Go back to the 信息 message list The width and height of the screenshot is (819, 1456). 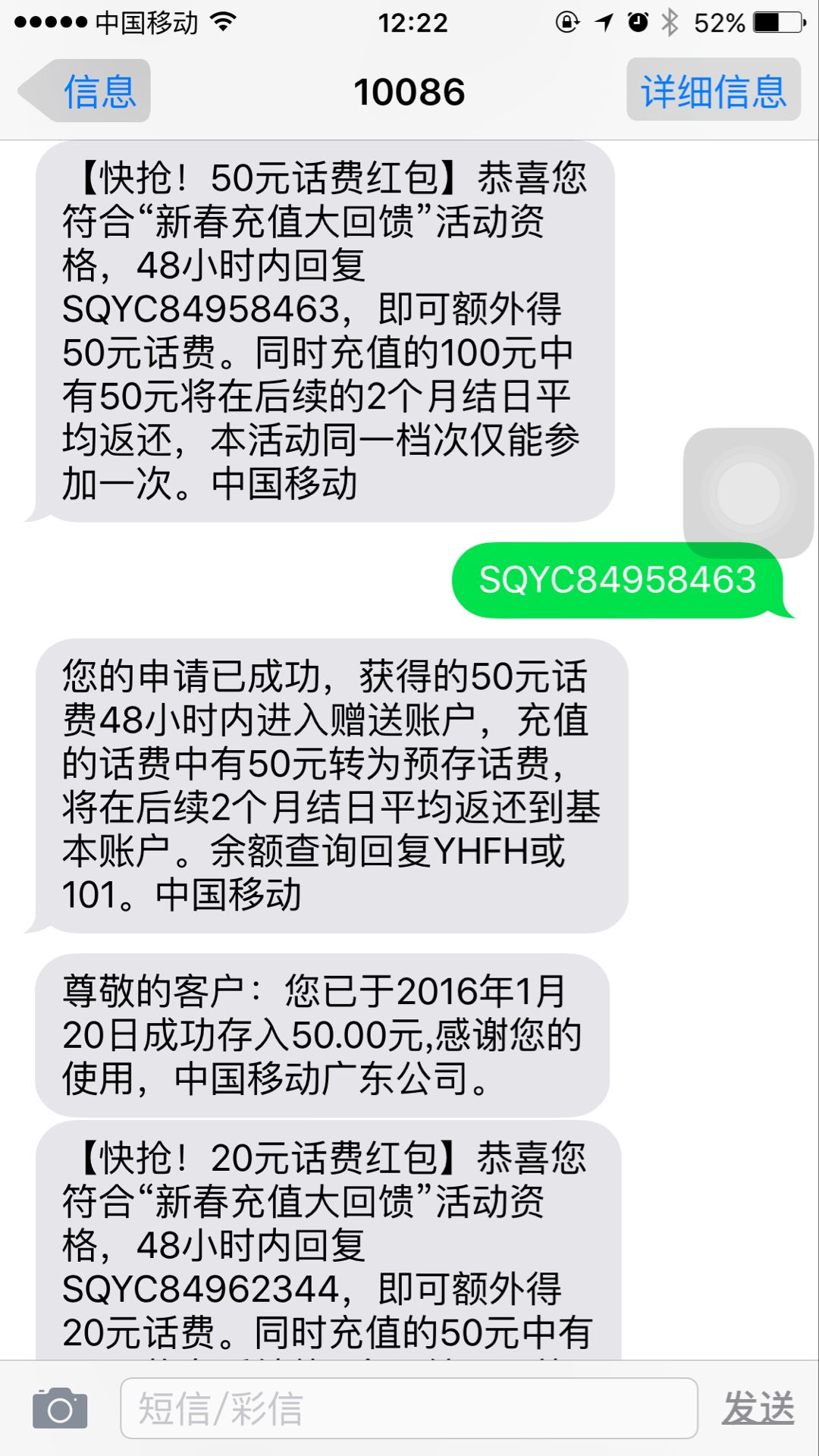coord(85,92)
